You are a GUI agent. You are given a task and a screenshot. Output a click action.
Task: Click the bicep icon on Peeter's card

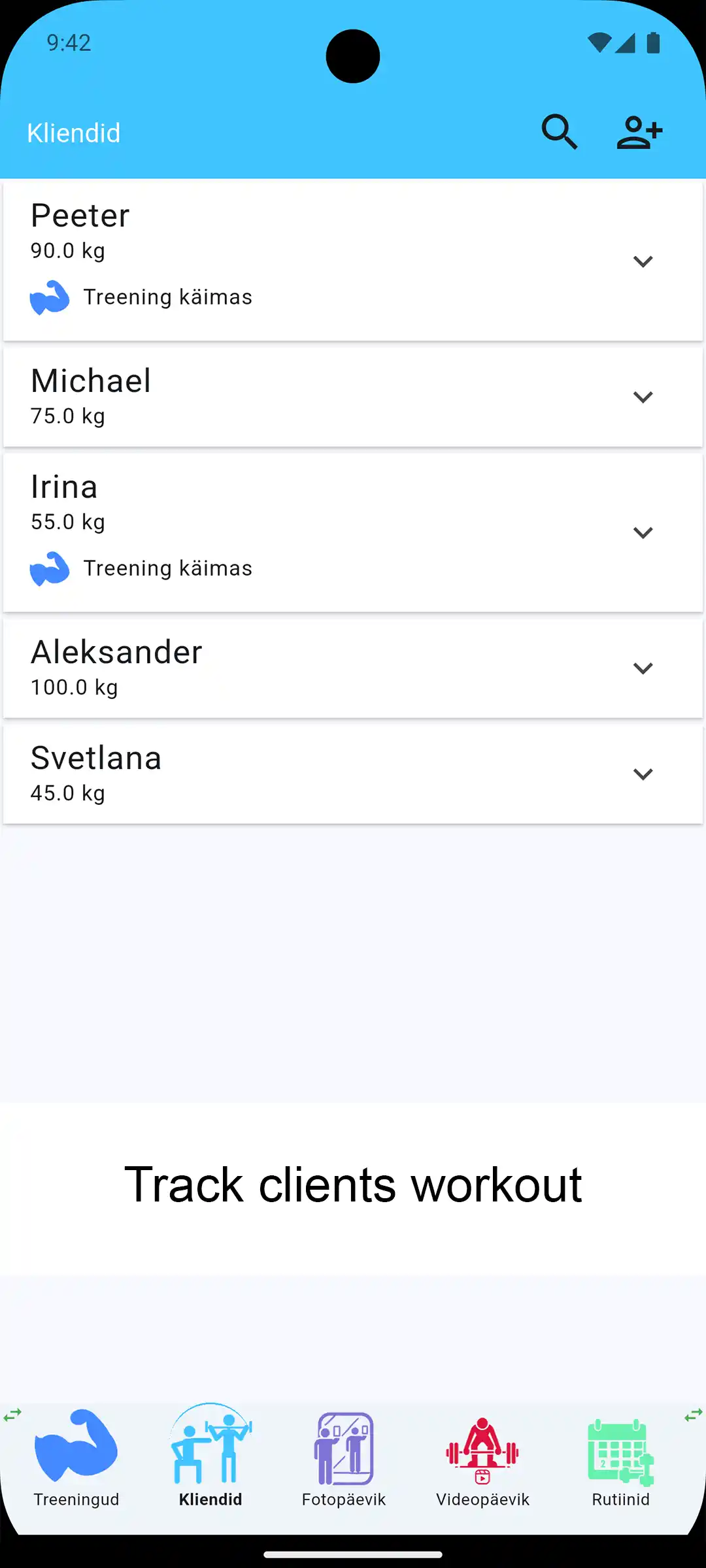pyautogui.click(x=51, y=297)
